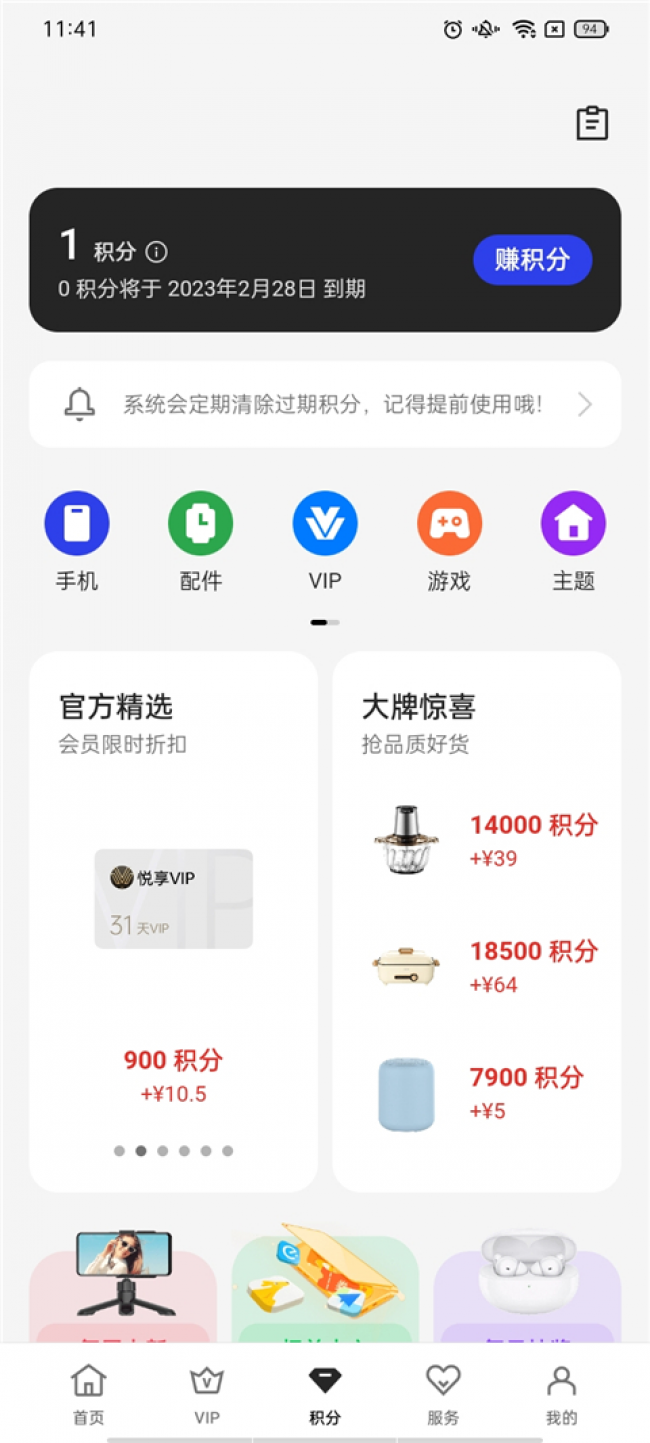The width and height of the screenshot is (650, 1443).
Task: Tap the 赚积分 button
Action: [x=532, y=260]
